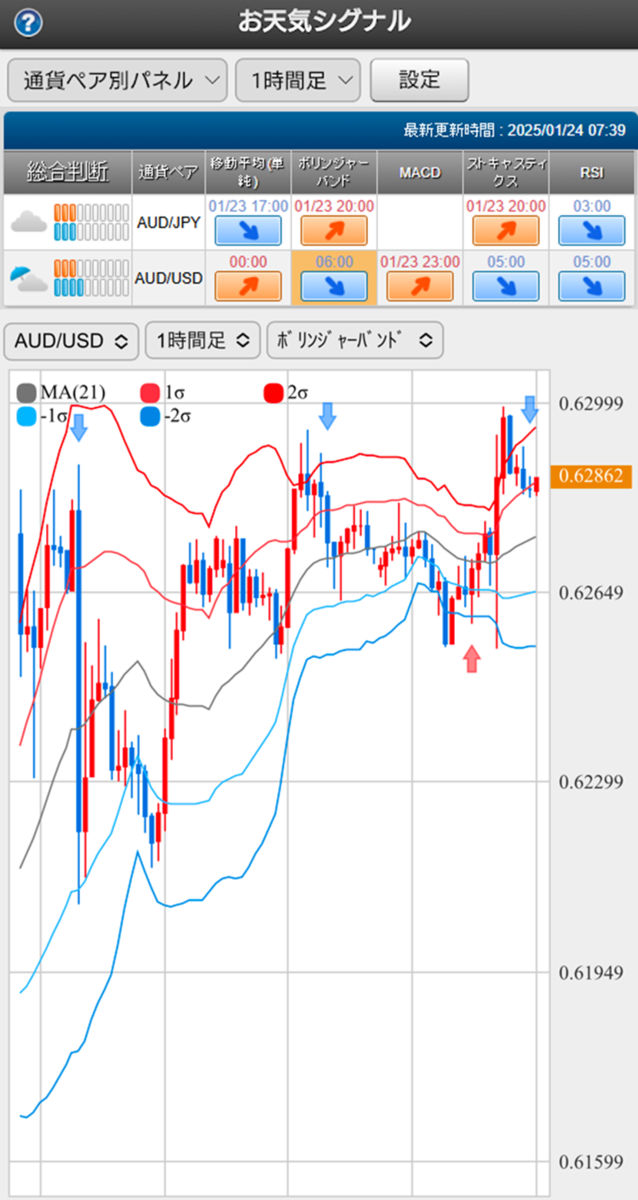This screenshot has height=1200, width=638.
Task: Tap the 設定 button
Action: click(419, 80)
